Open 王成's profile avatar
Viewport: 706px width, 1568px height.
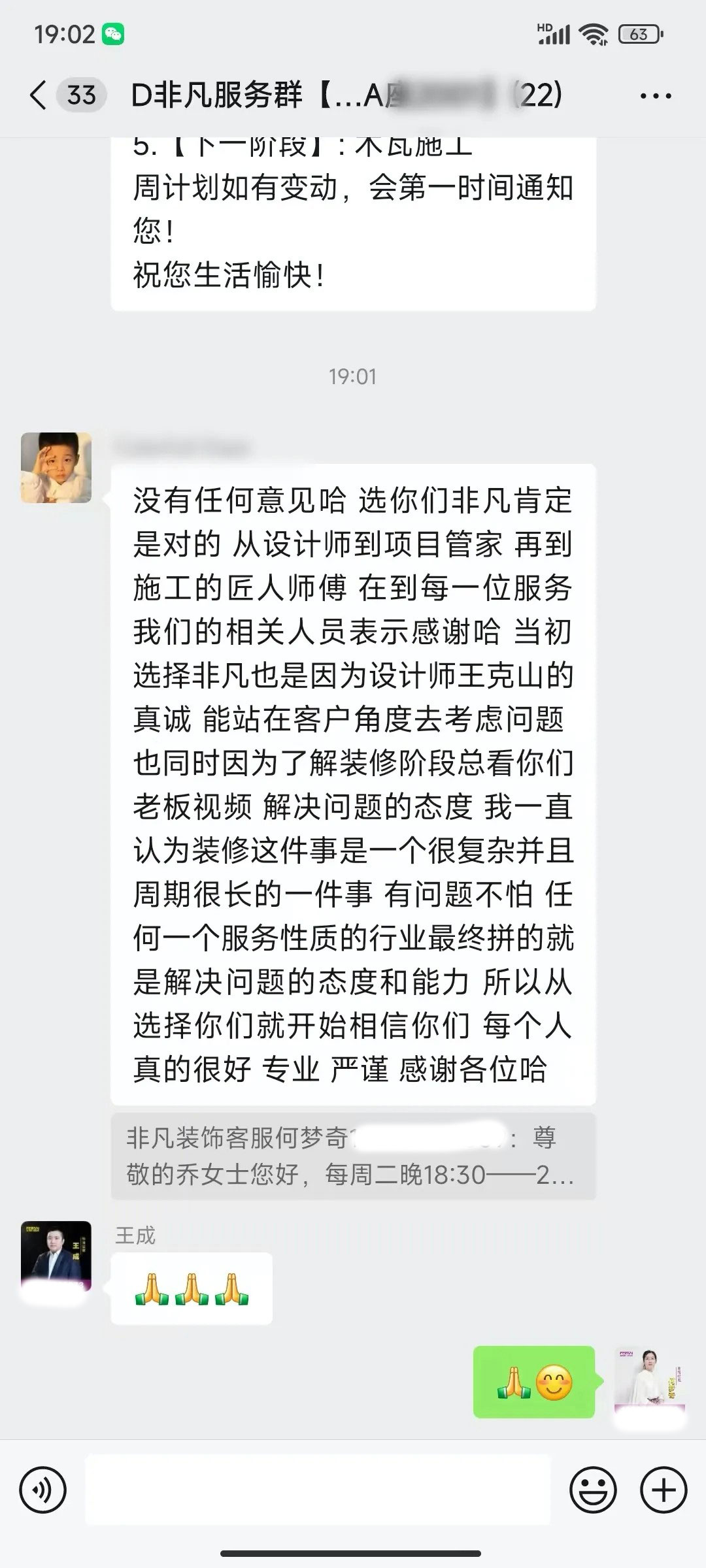(56, 1256)
